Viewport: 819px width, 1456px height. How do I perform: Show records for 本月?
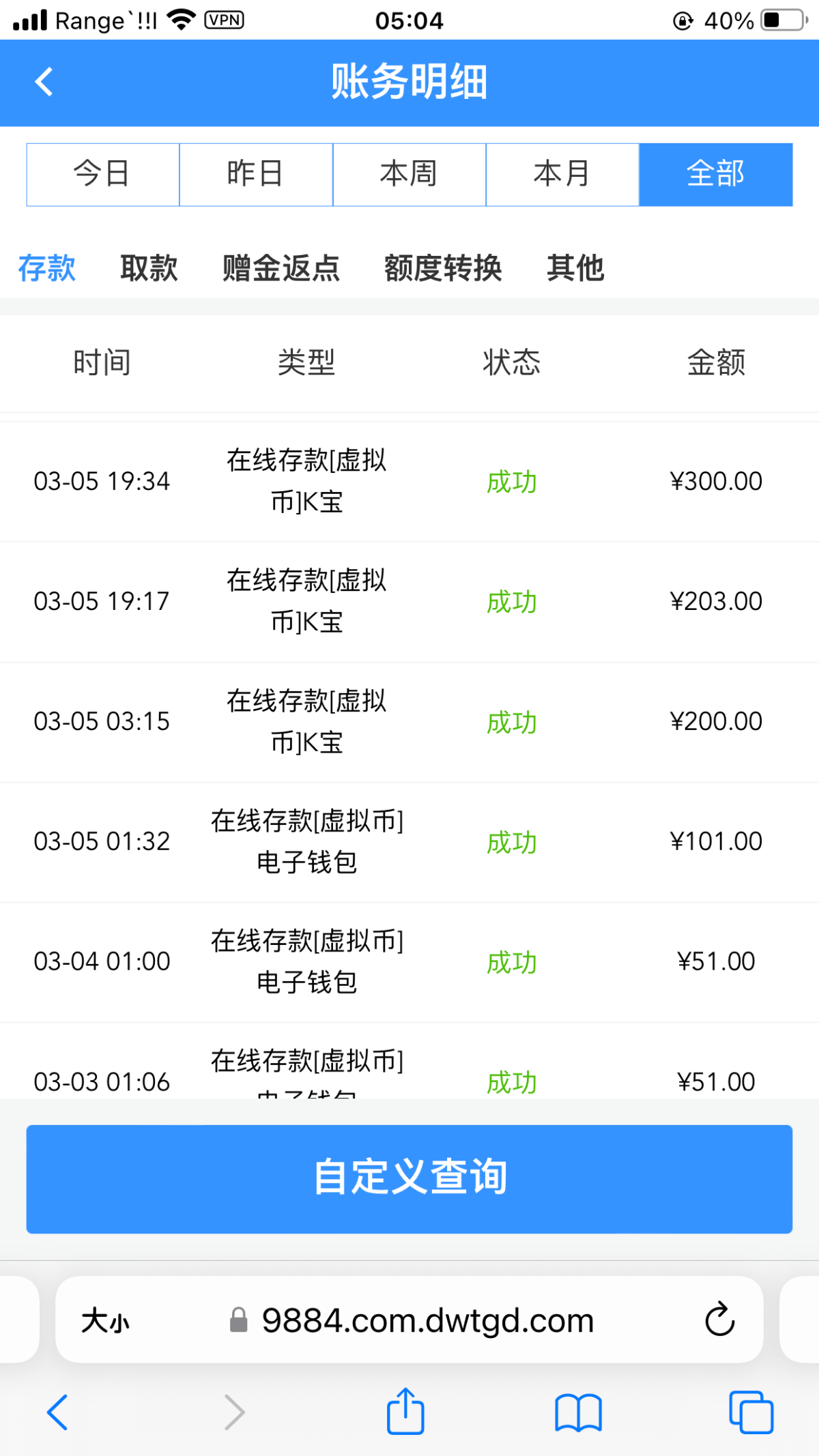[562, 174]
